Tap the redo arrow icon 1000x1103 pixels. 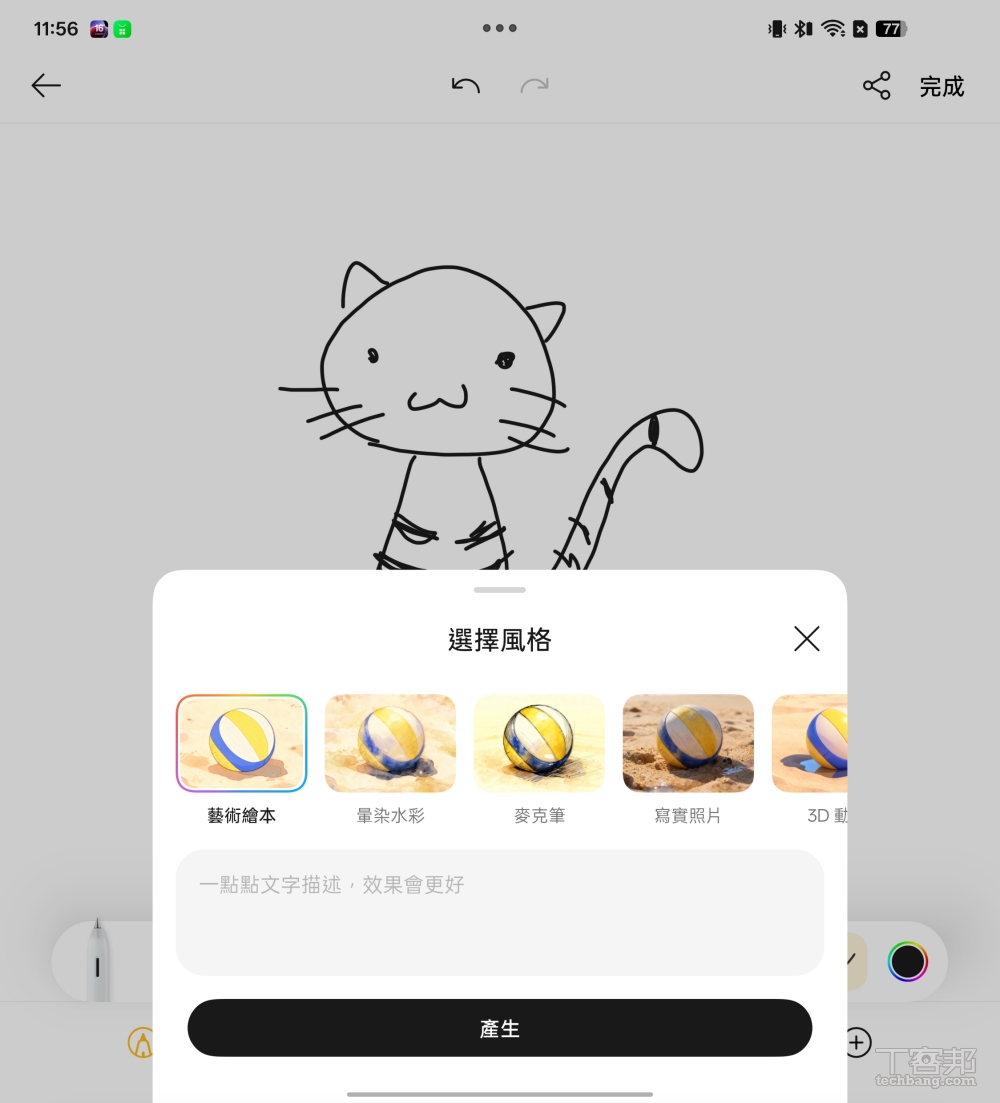535,86
